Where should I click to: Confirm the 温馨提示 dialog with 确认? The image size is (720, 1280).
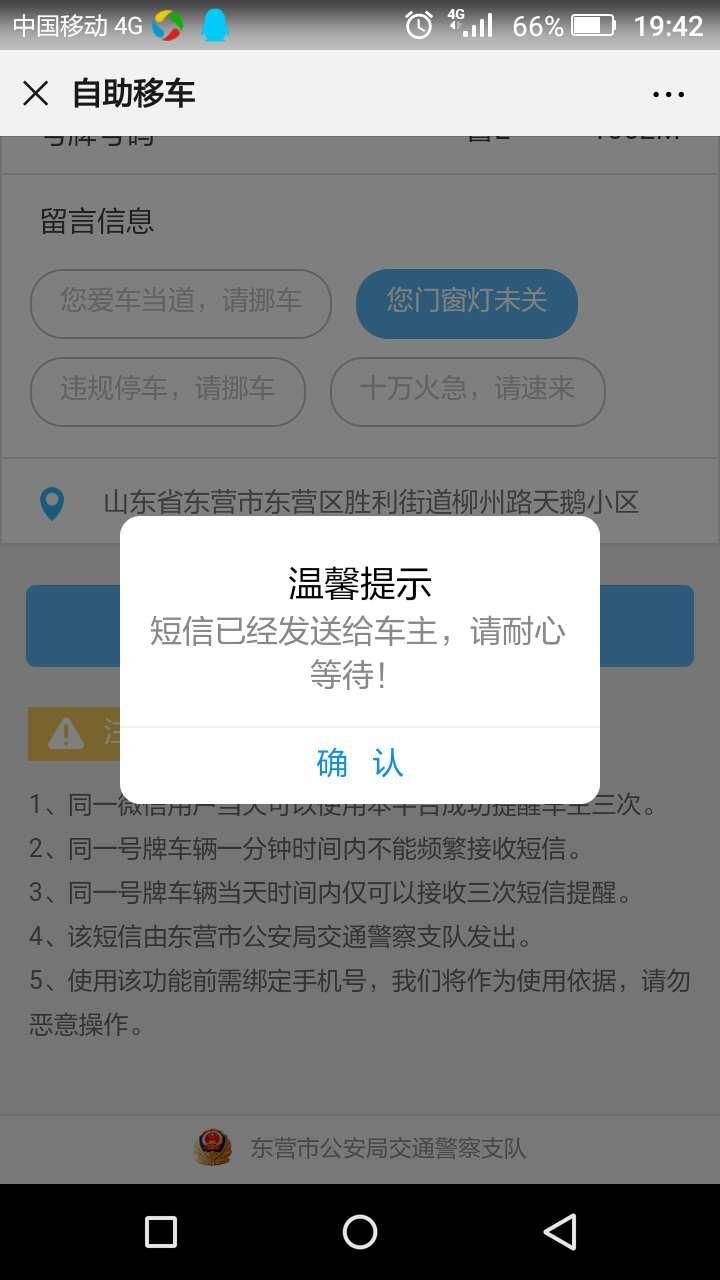click(x=360, y=764)
